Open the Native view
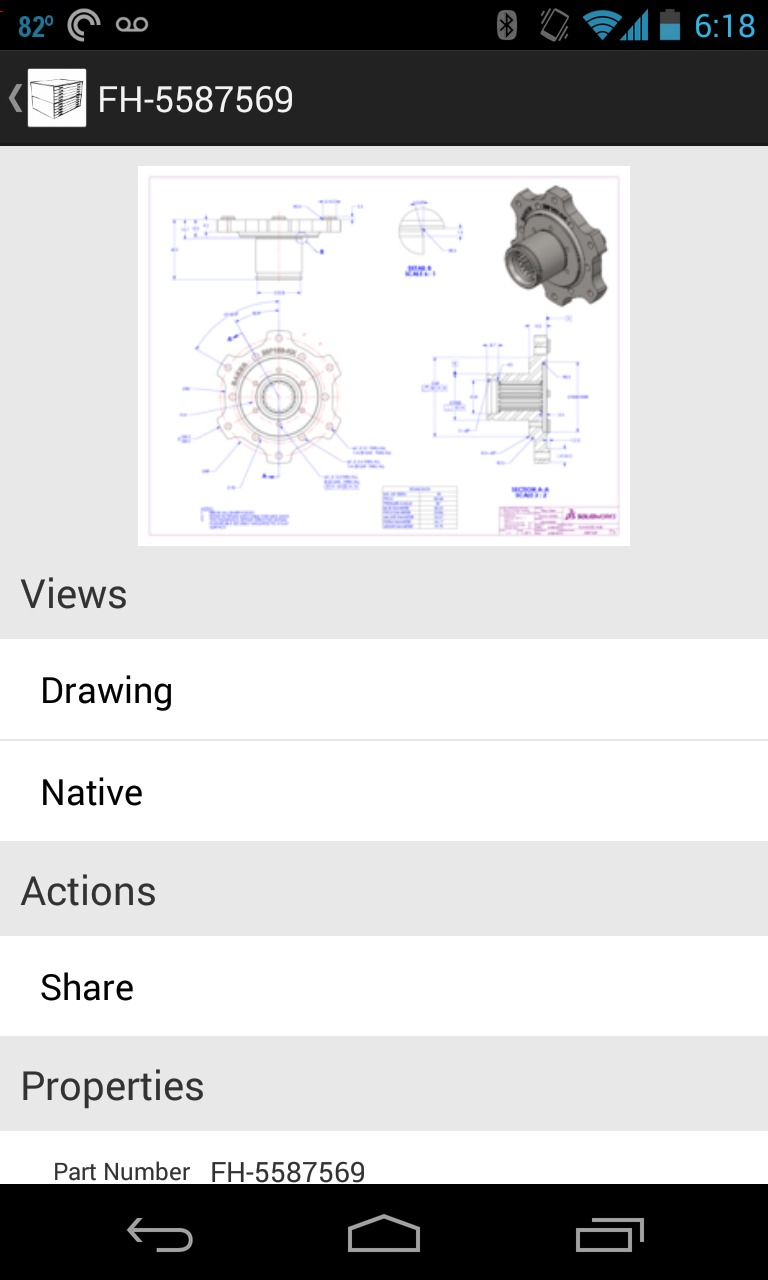 coord(384,793)
